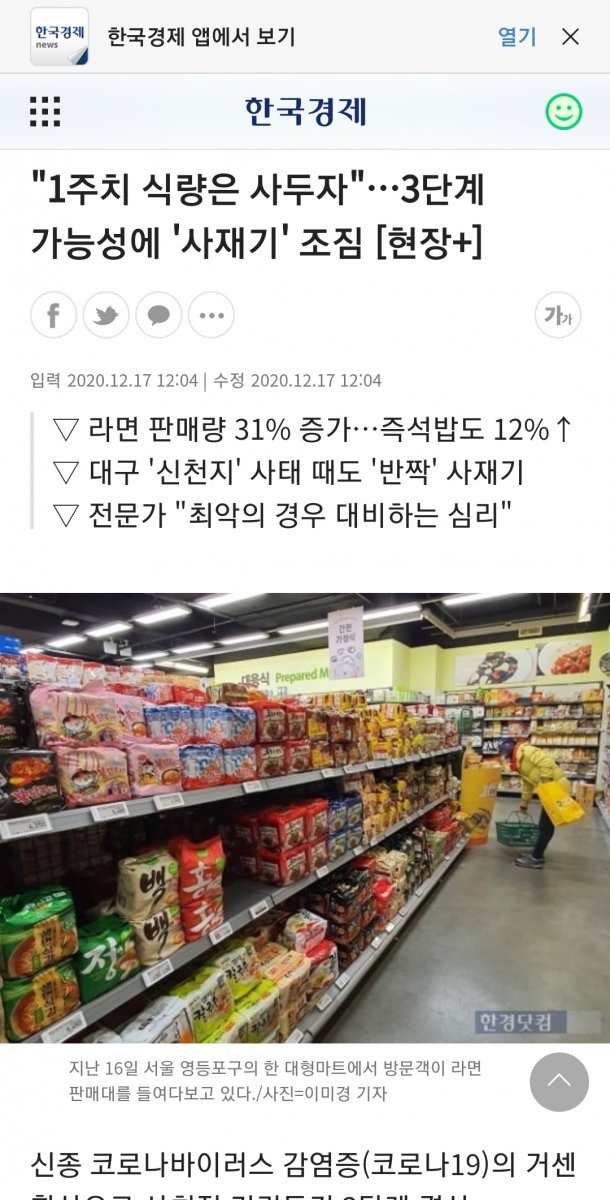Image resolution: width=610 pixels, height=1200 pixels.
Task: Dismiss the app banner with the X
Action: (x=570, y=37)
